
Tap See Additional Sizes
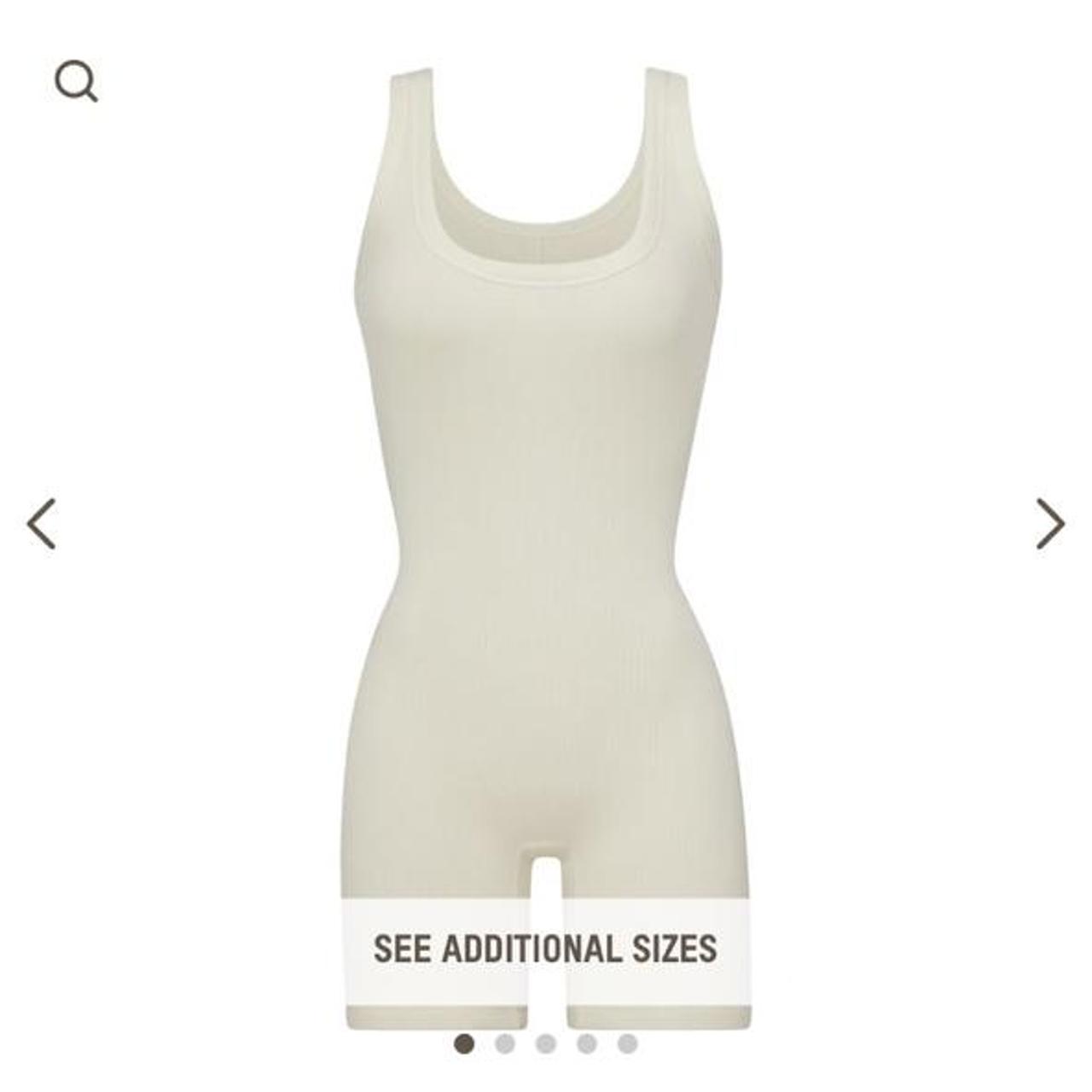click(545, 949)
